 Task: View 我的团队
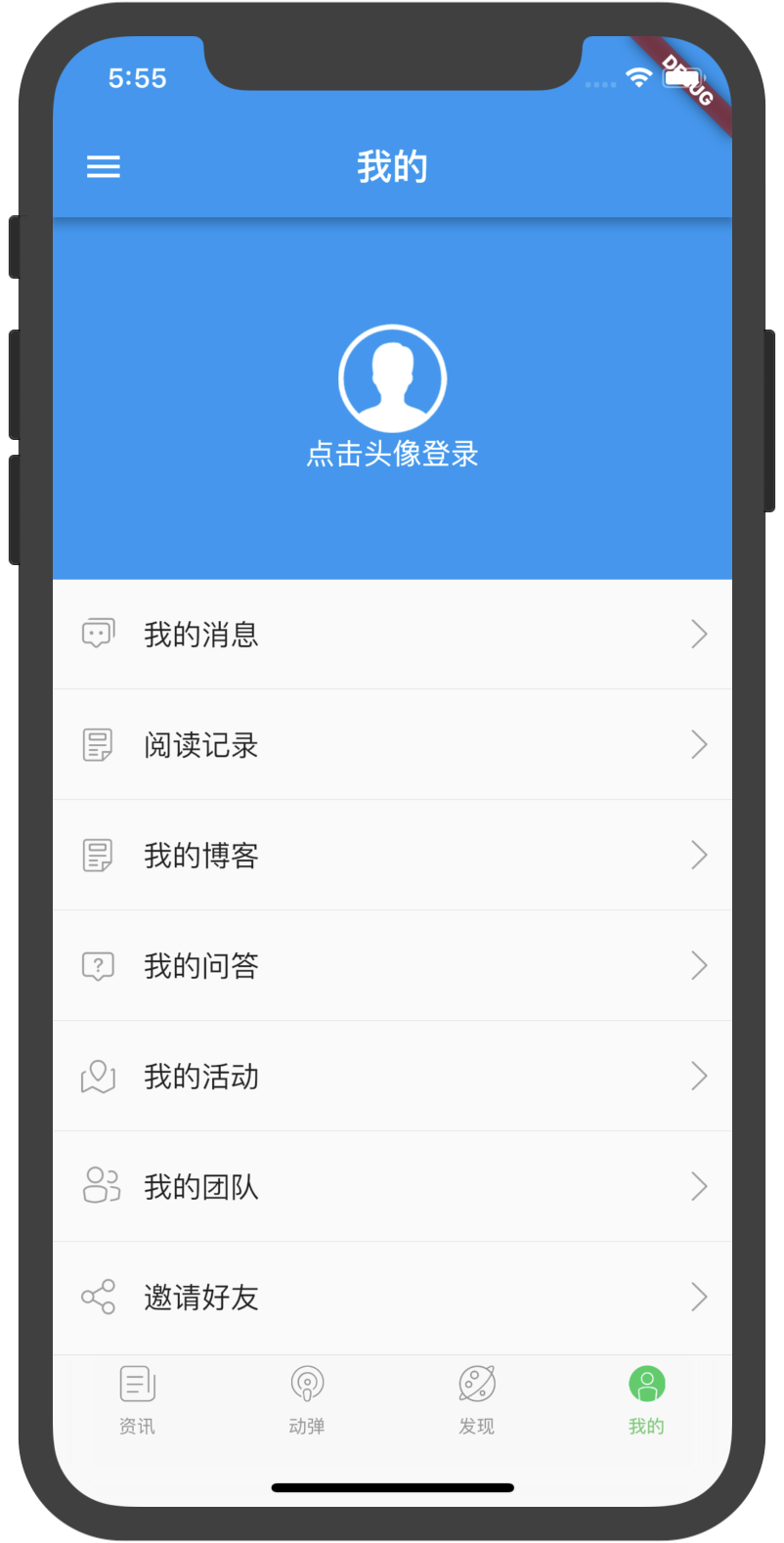(392, 1187)
